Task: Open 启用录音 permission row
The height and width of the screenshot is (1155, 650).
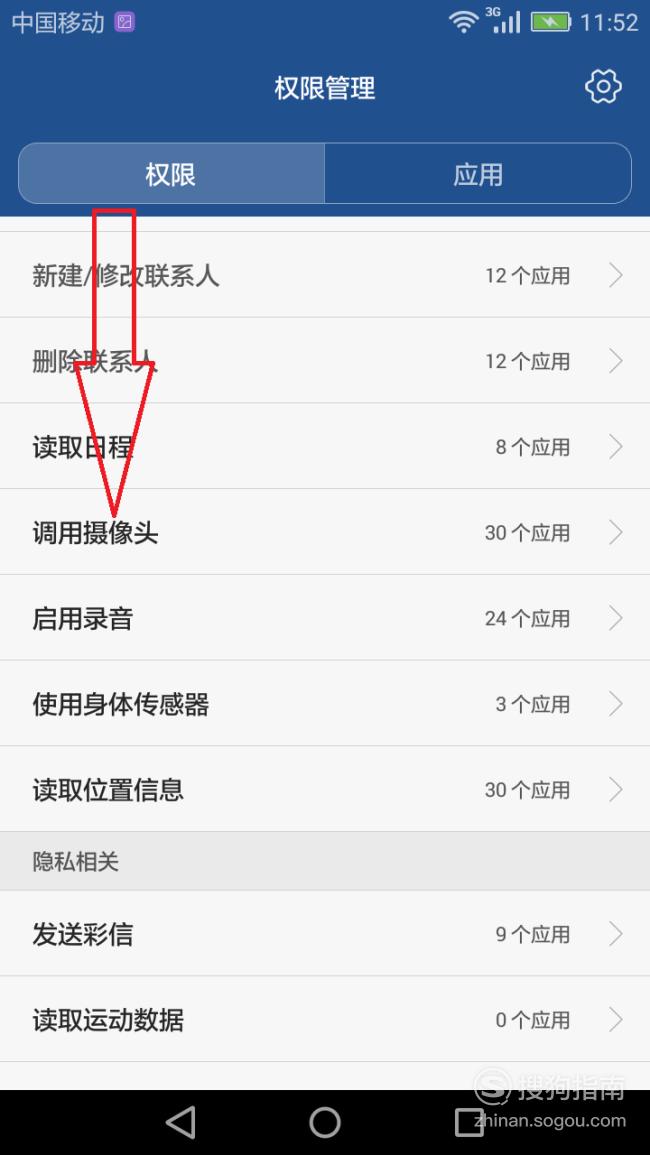Action: [325, 617]
